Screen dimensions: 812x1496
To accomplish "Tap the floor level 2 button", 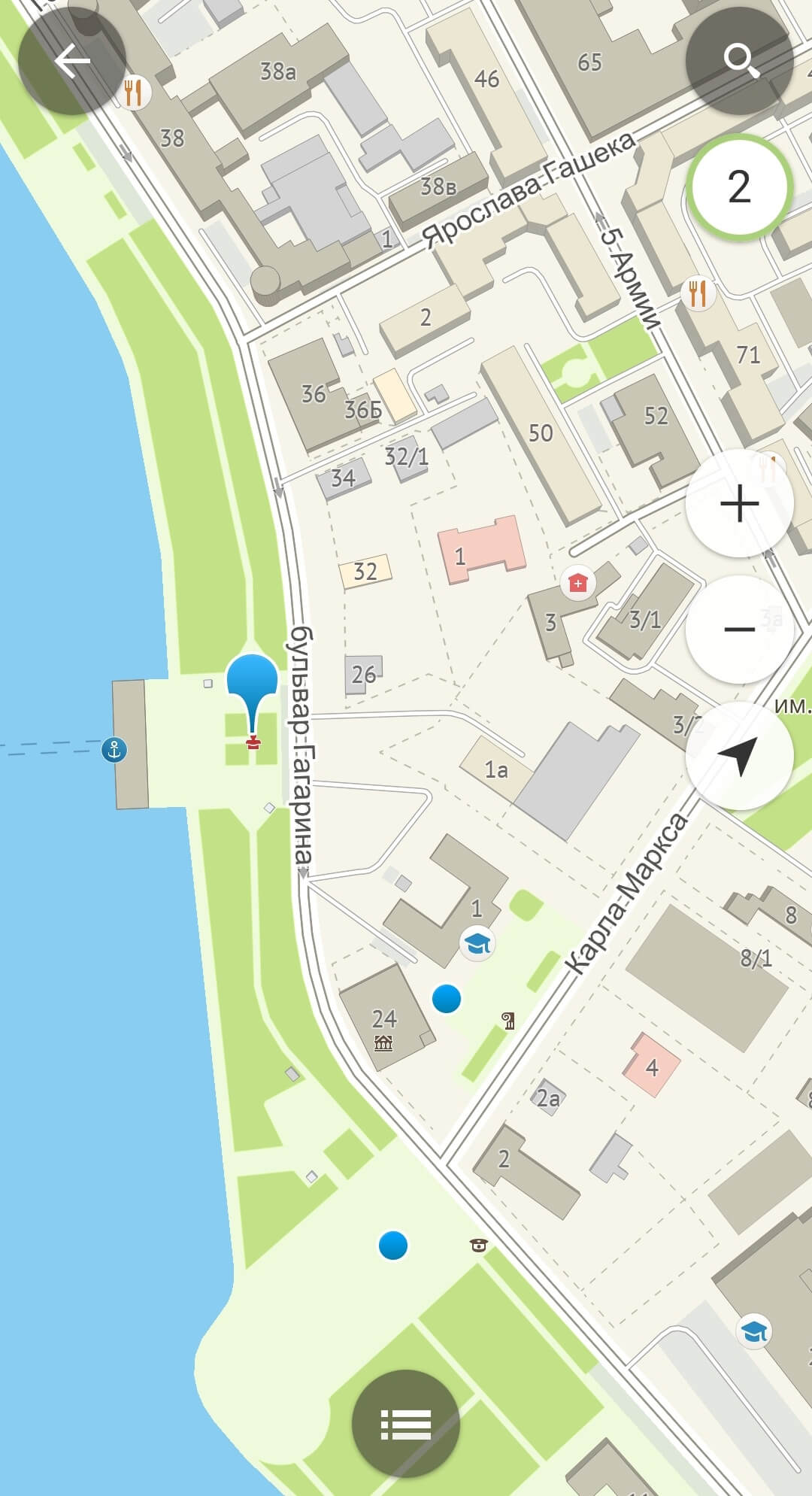I will tap(739, 187).
